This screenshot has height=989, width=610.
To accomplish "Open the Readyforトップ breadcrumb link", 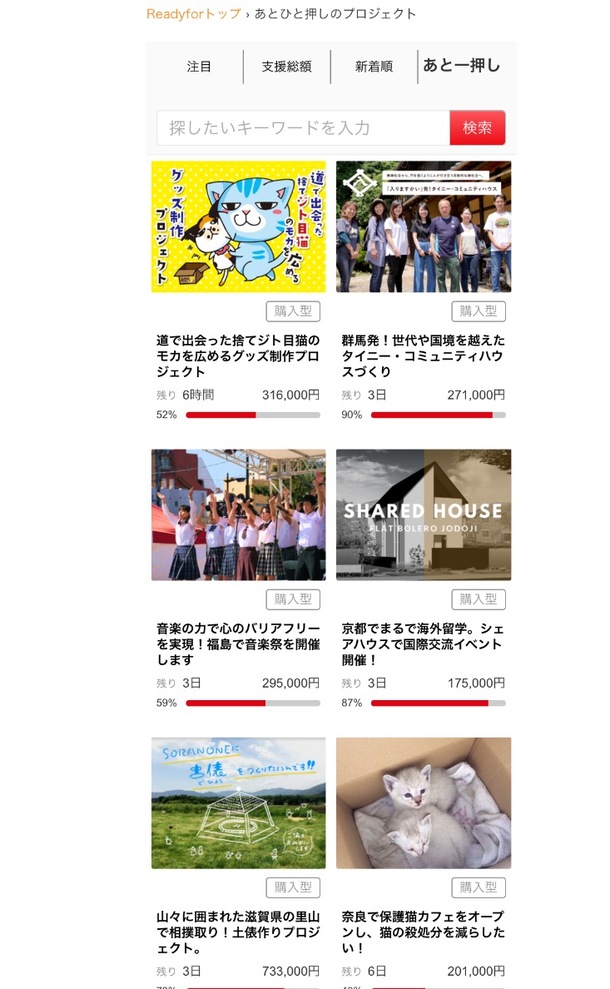I will point(193,14).
